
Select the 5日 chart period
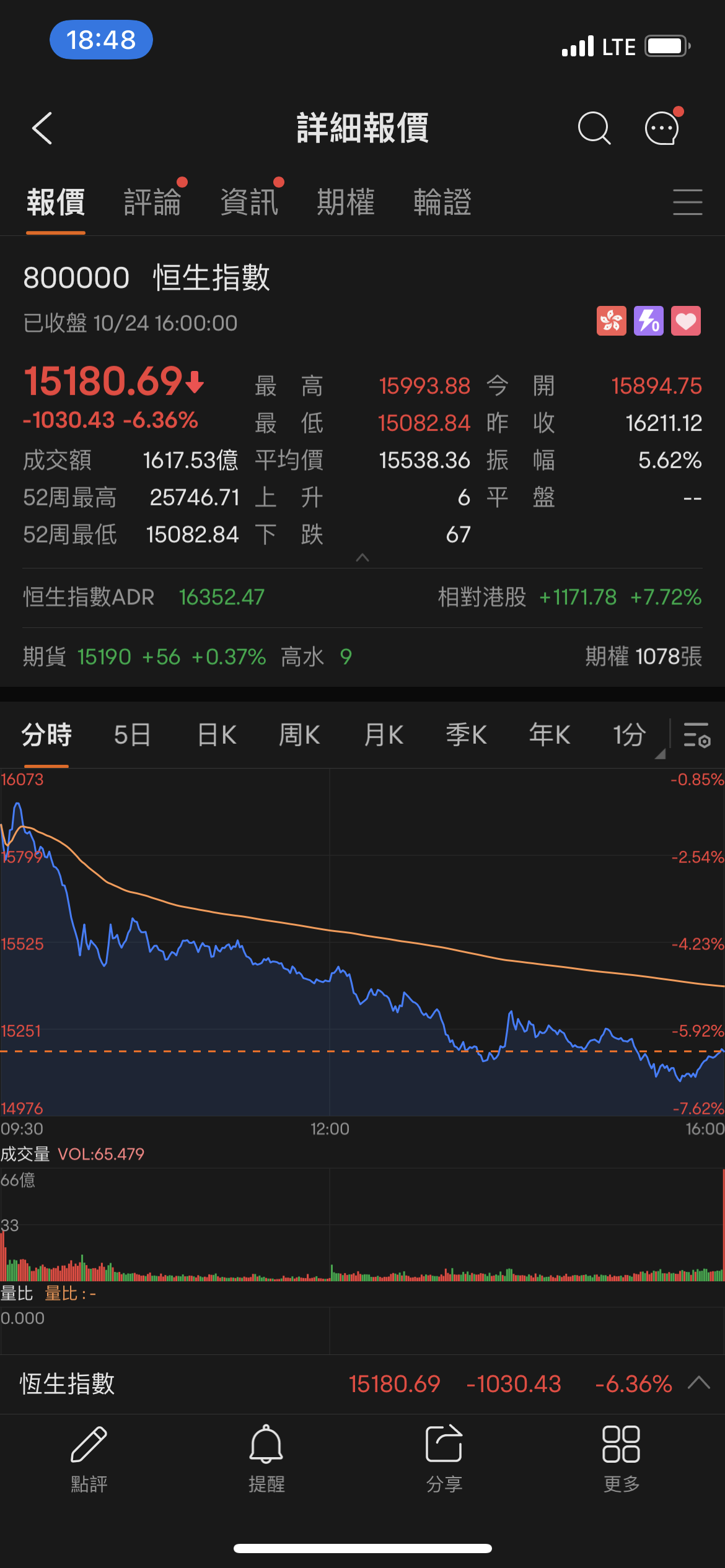click(132, 735)
